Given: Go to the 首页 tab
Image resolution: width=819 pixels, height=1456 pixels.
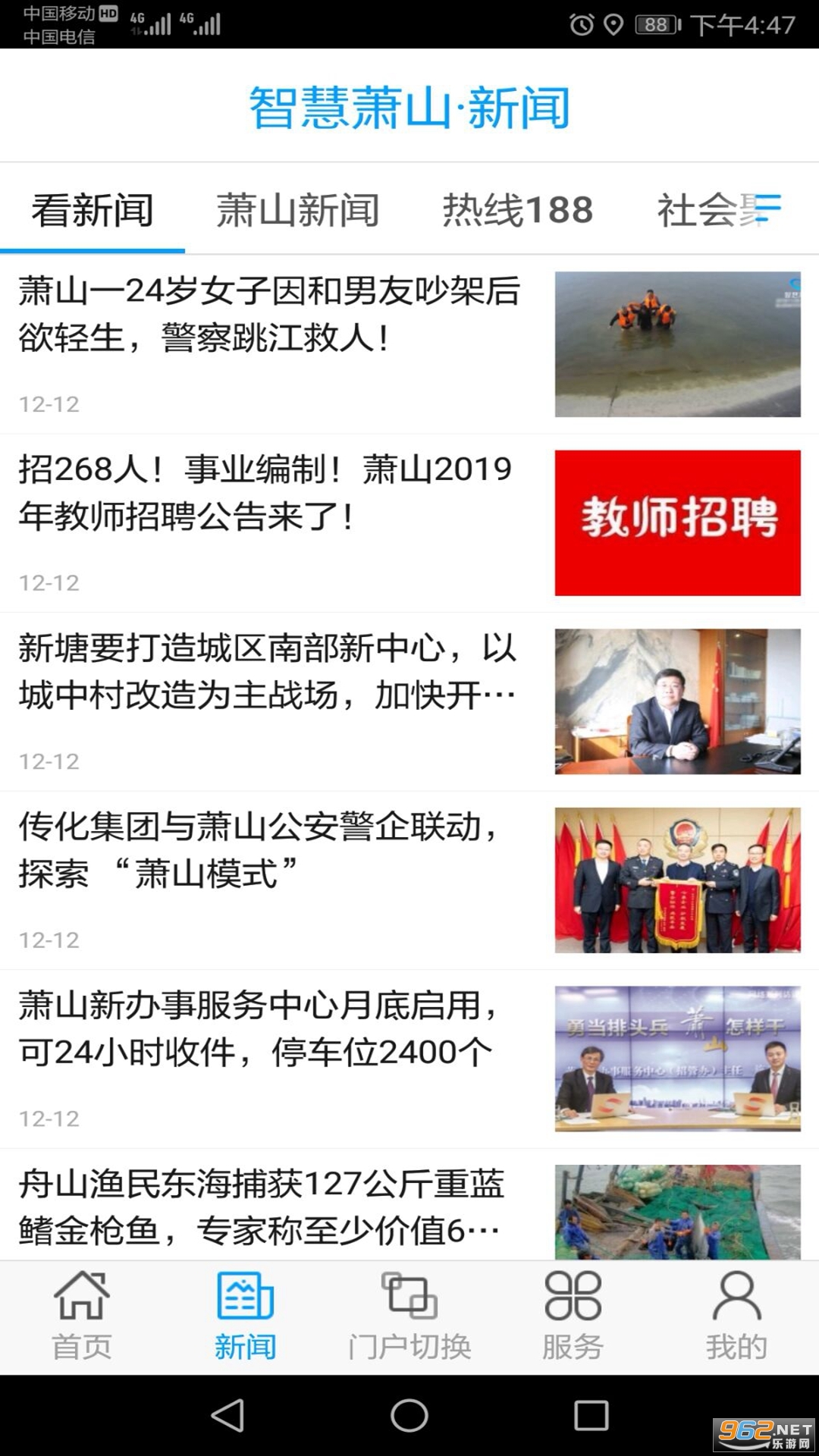Looking at the screenshot, I should (x=82, y=1316).
